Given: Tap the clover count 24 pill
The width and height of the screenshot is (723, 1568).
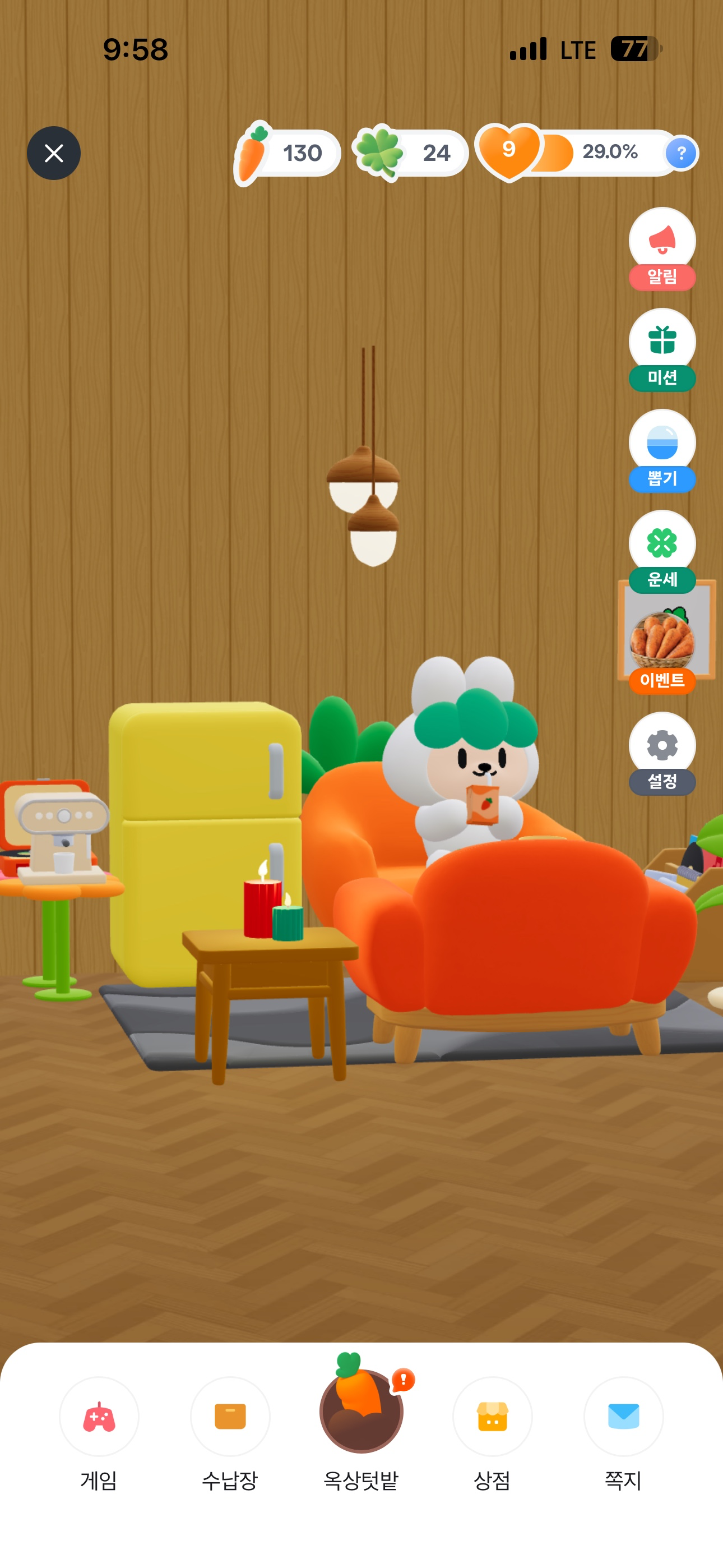Looking at the screenshot, I should tap(411, 153).
